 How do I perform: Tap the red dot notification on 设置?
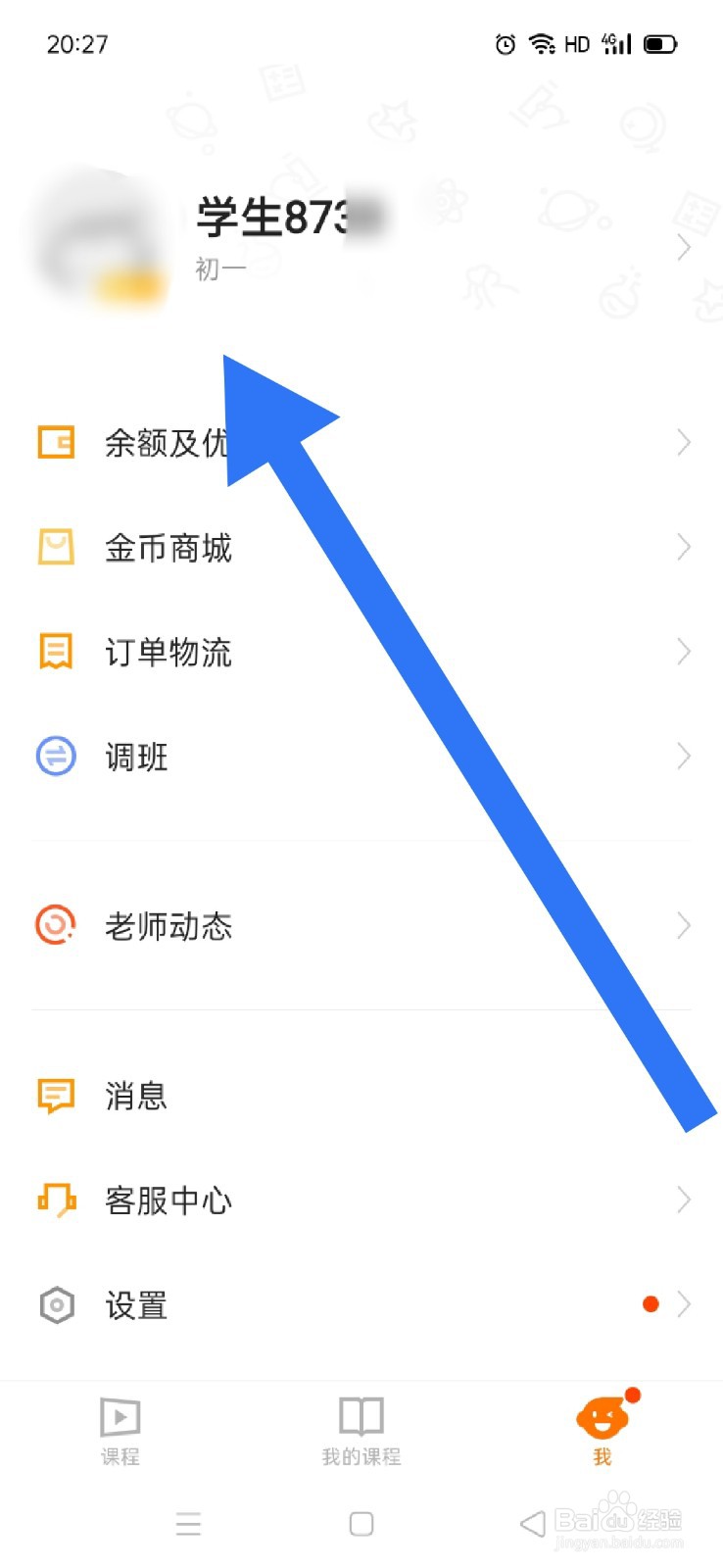tap(650, 1303)
